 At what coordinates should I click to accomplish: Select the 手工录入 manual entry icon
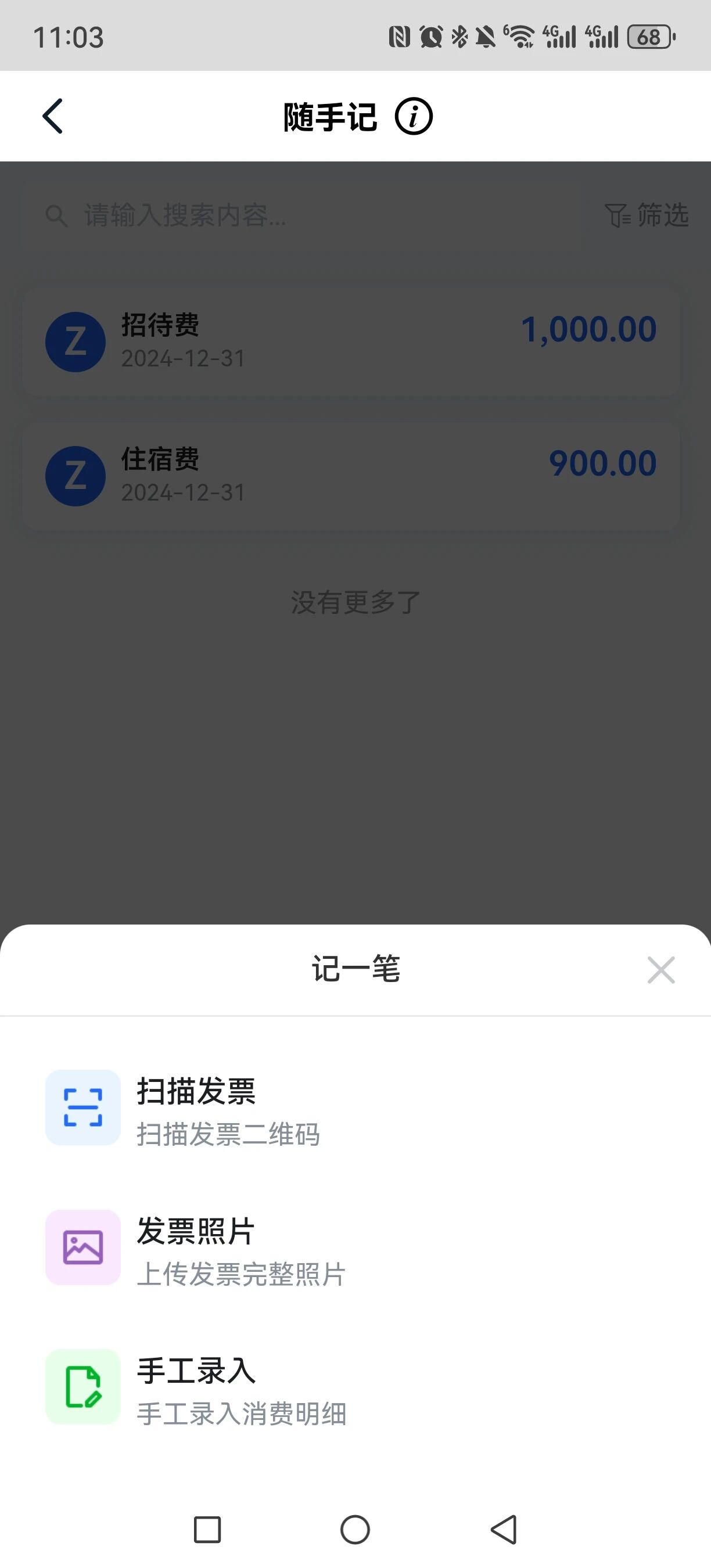[x=83, y=1389]
